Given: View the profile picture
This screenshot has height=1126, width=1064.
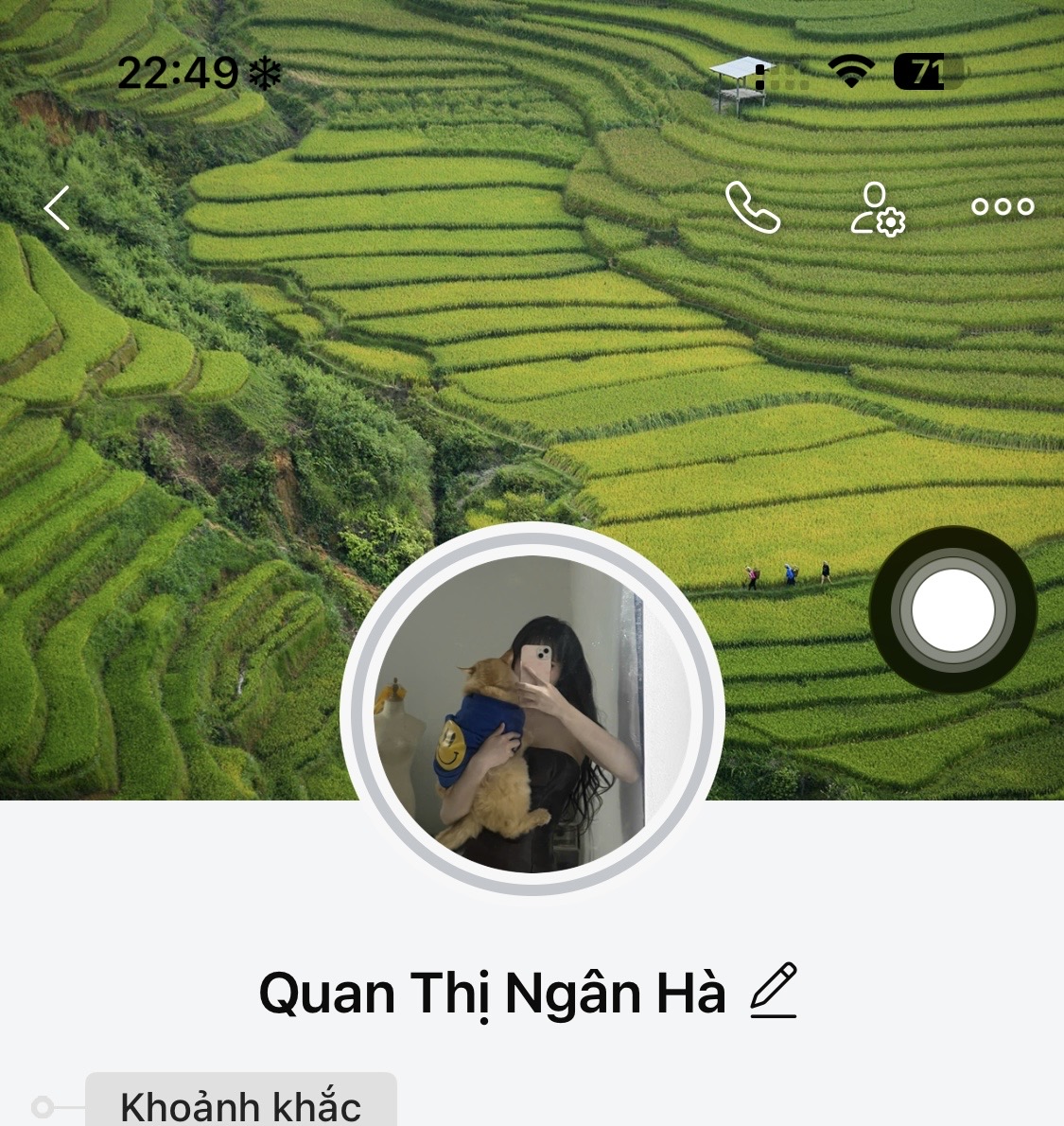Looking at the screenshot, I should click(532, 710).
